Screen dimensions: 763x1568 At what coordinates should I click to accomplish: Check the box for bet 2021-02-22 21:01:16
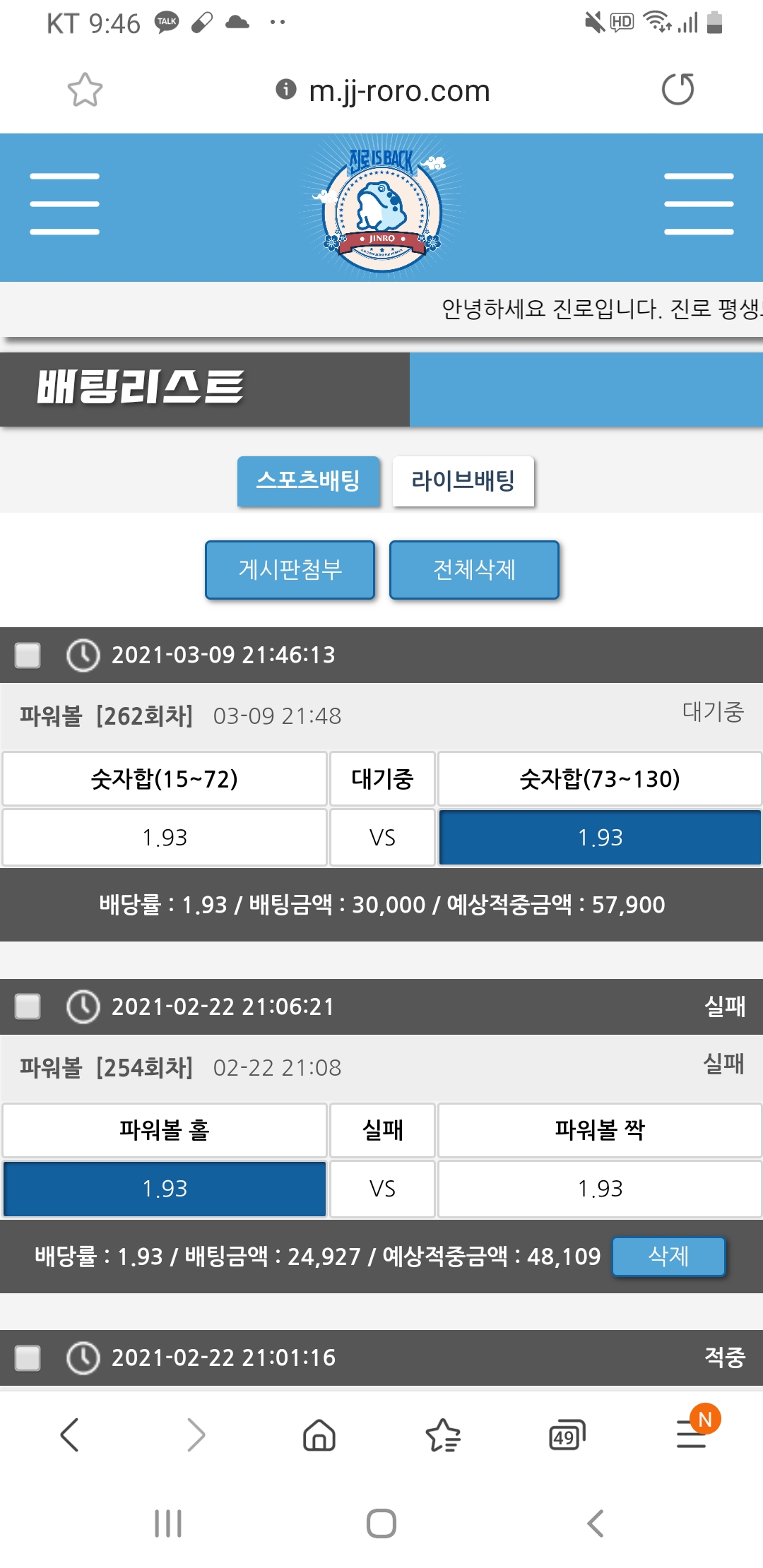(x=28, y=1358)
